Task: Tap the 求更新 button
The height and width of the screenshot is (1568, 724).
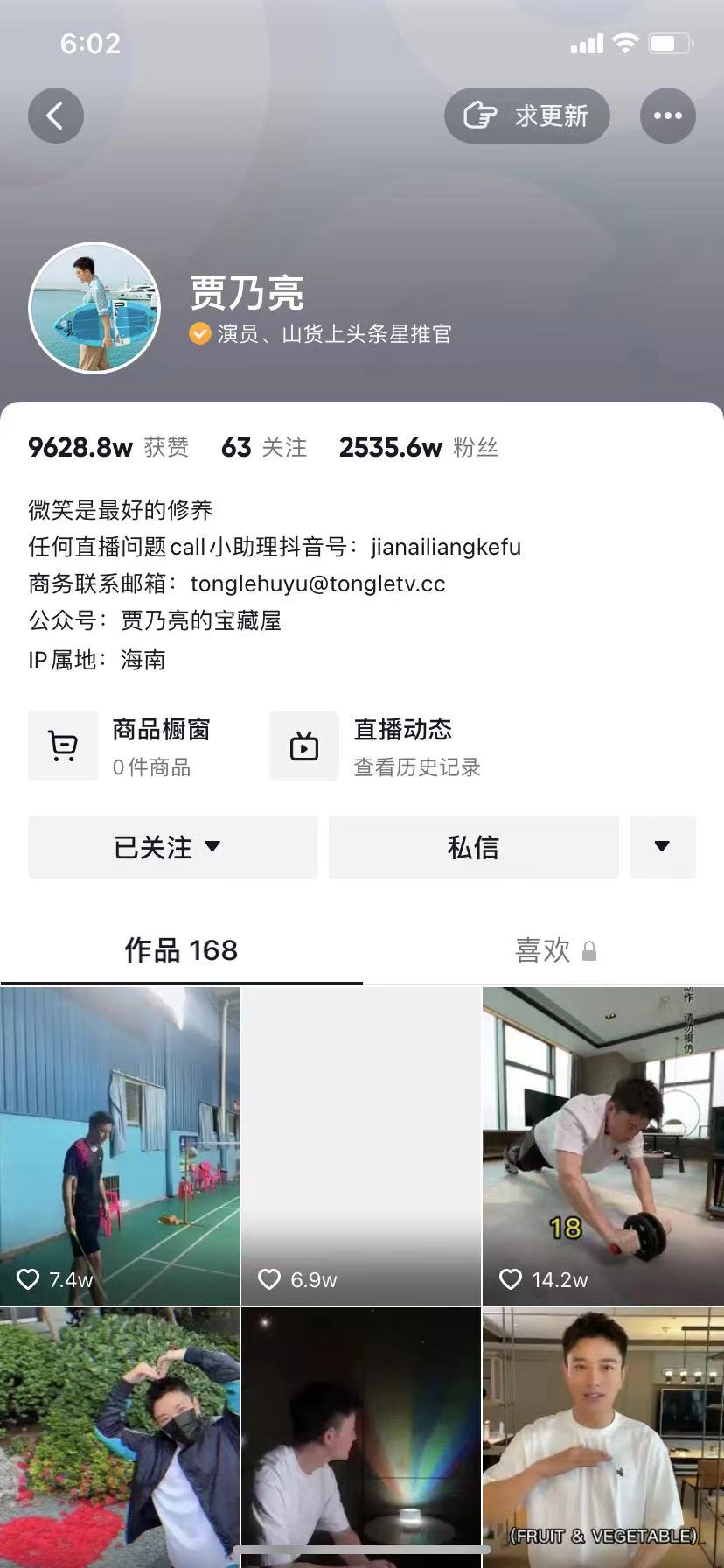Action: tap(526, 115)
